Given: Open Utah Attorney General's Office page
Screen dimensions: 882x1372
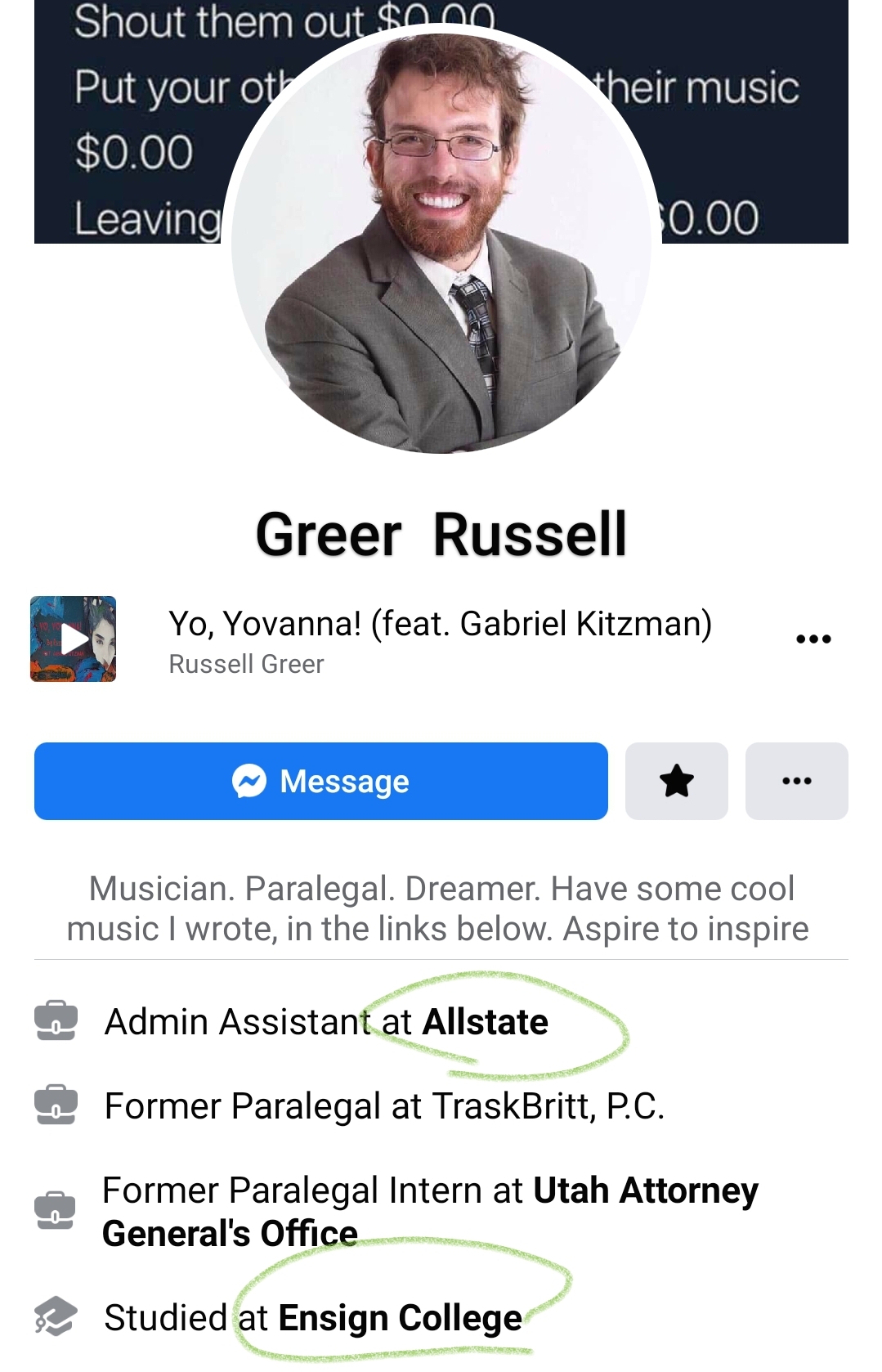Looking at the screenshot, I should tap(431, 1212).
